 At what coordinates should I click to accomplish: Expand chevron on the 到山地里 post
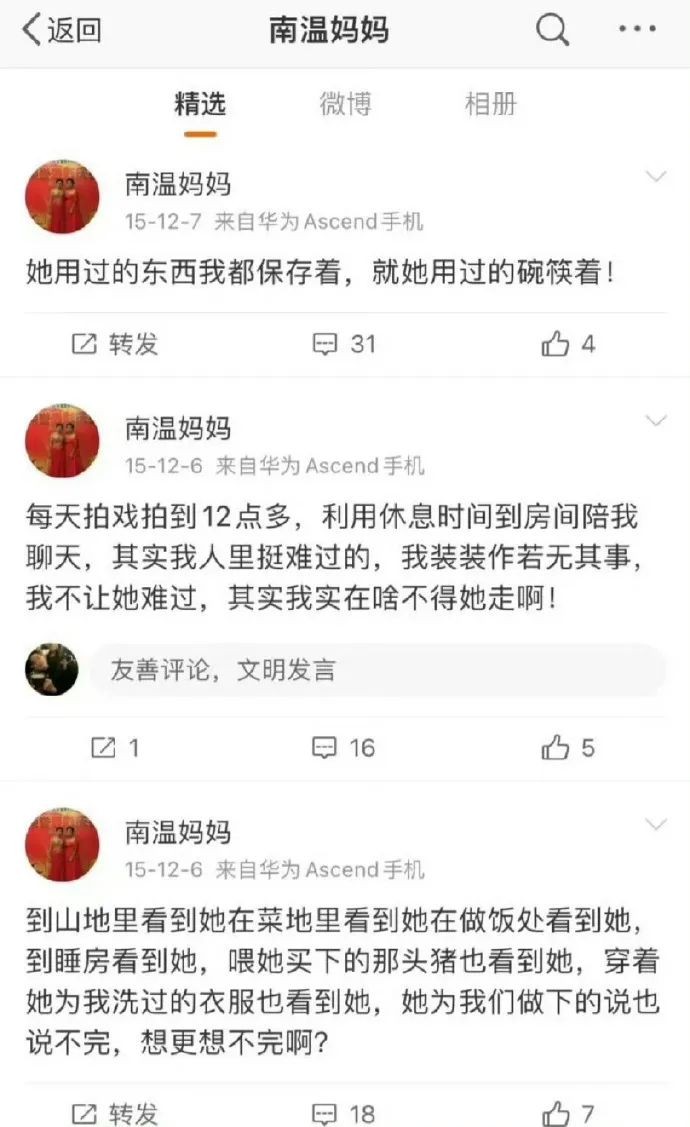[x=656, y=824]
